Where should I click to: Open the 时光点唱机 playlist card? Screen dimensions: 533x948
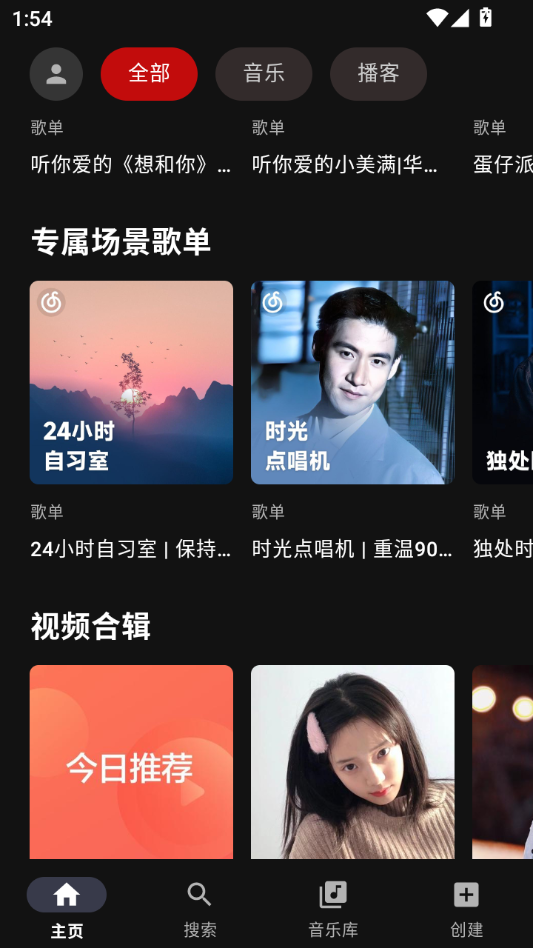click(353, 382)
